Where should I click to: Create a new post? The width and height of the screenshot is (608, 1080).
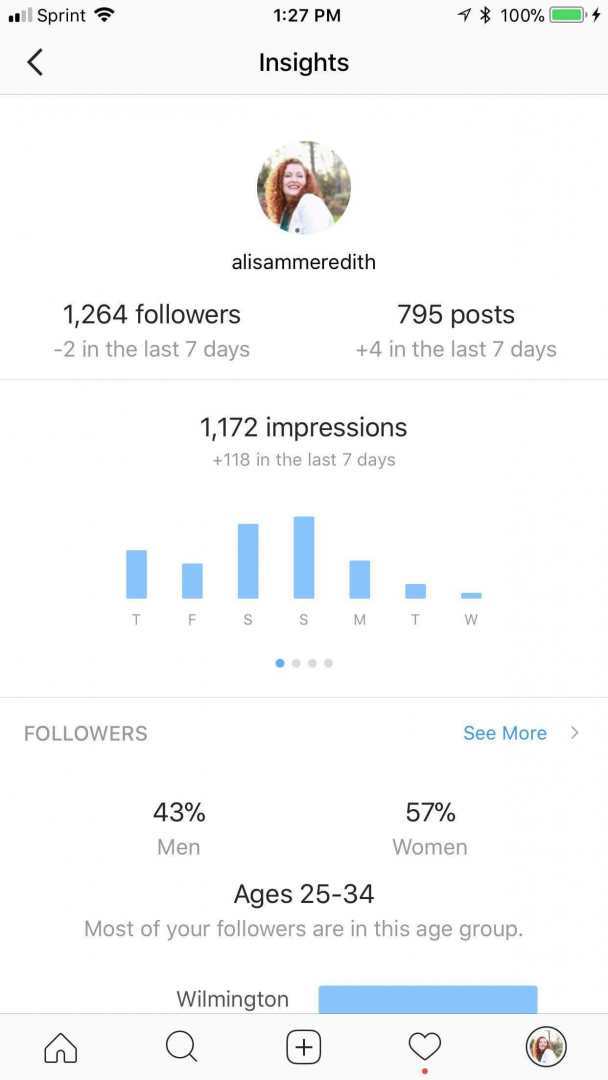tap(304, 1047)
